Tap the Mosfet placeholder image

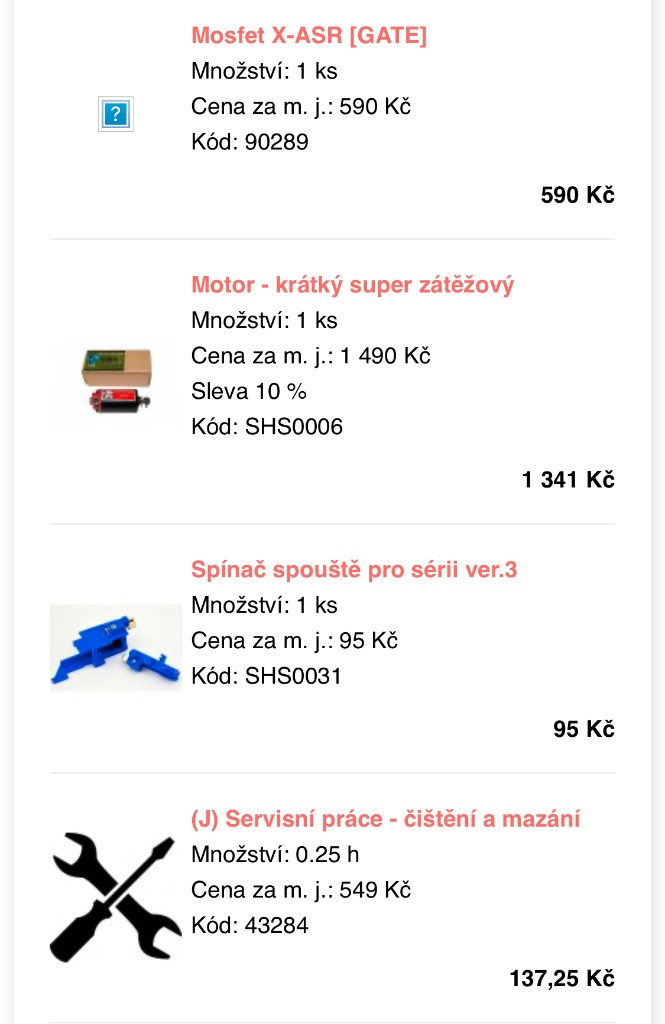tap(115, 115)
